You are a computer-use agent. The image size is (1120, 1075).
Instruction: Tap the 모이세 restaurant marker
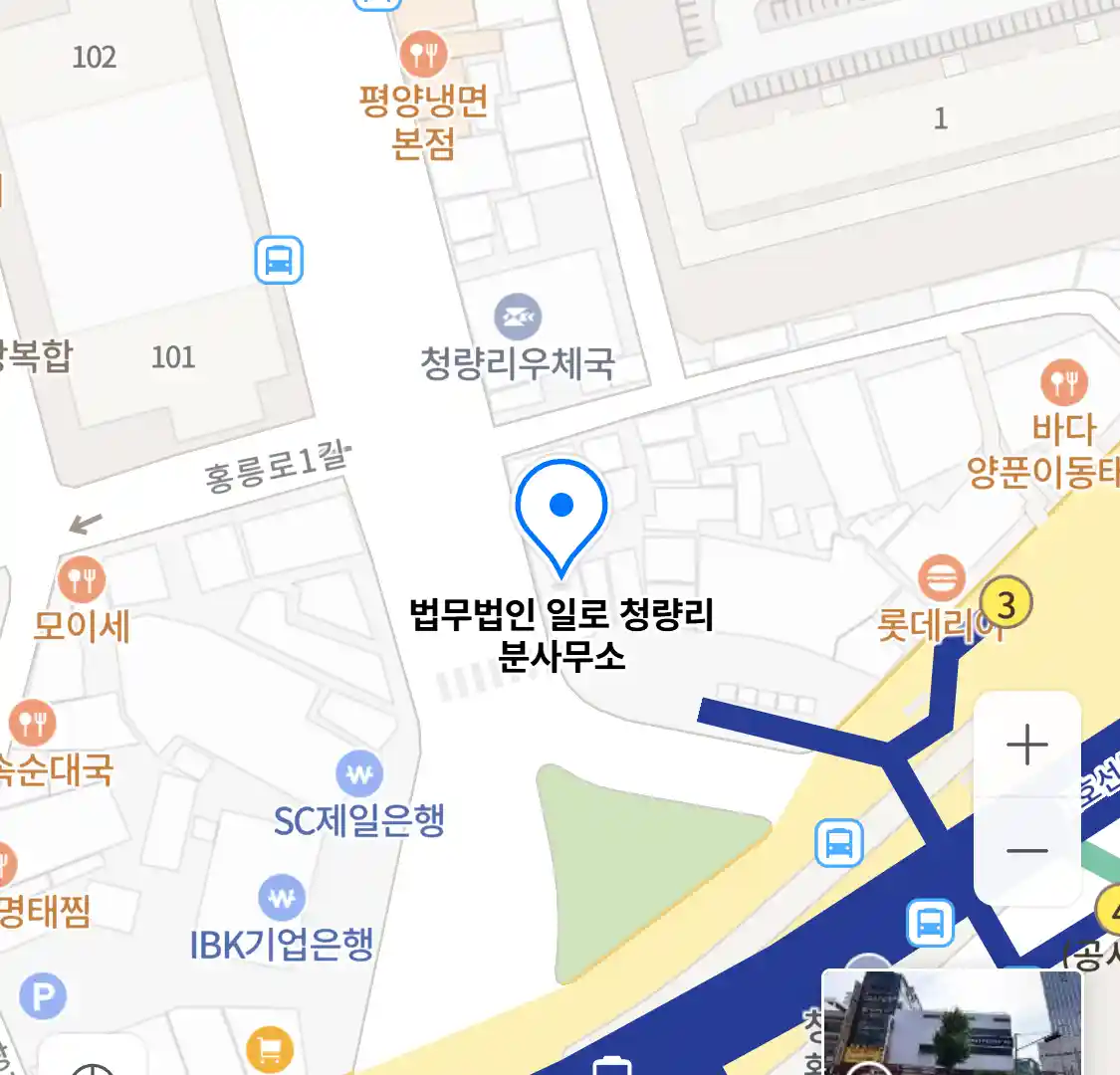[82, 579]
